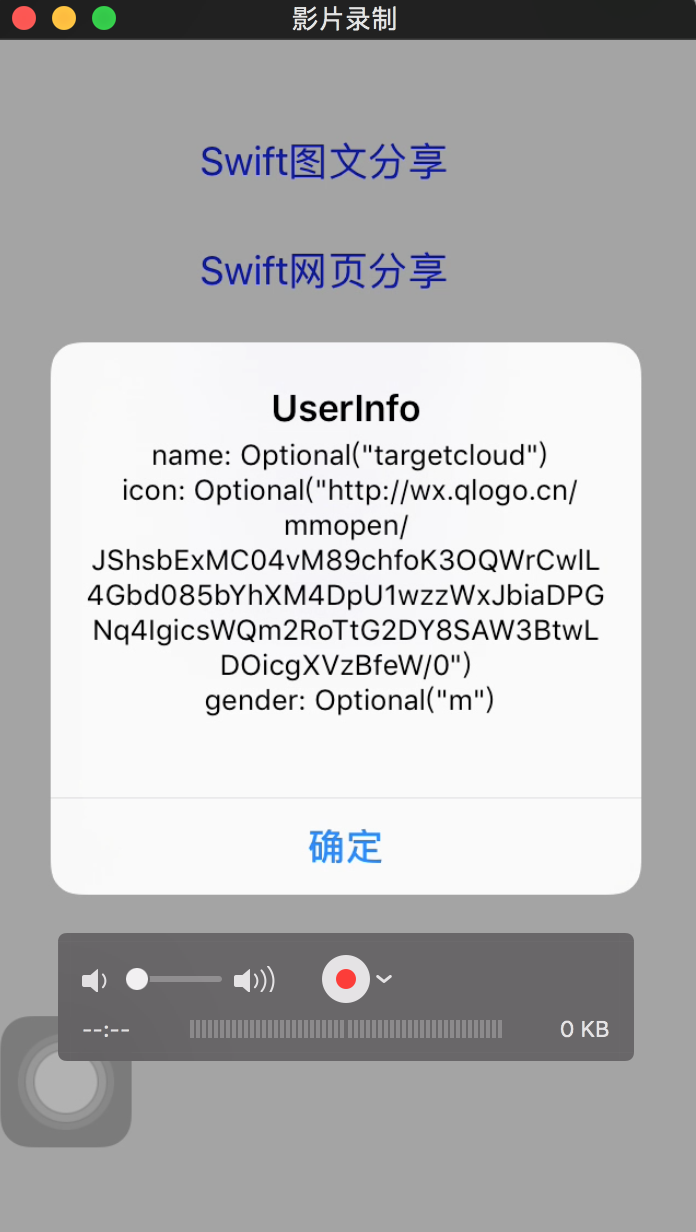Tap the AssistiveTouch floating button

(x=66, y=1081)
